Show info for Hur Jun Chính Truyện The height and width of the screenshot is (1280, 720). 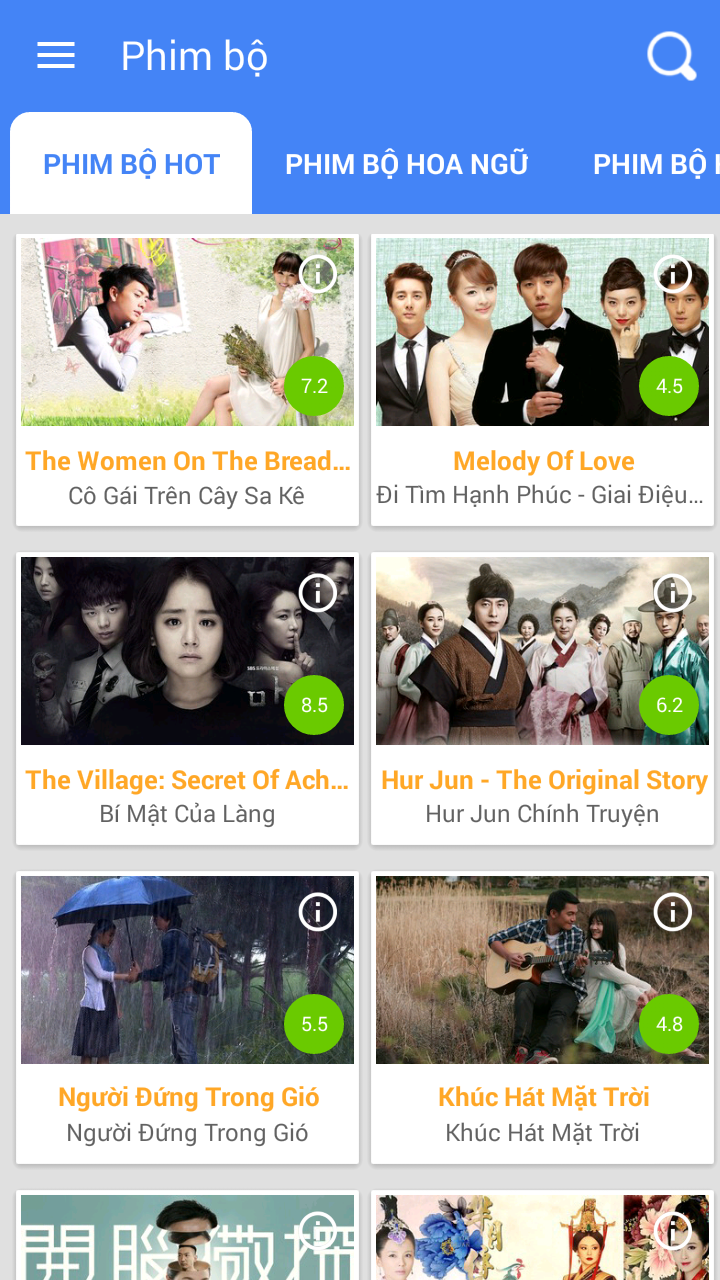click(x=673, y=593)
